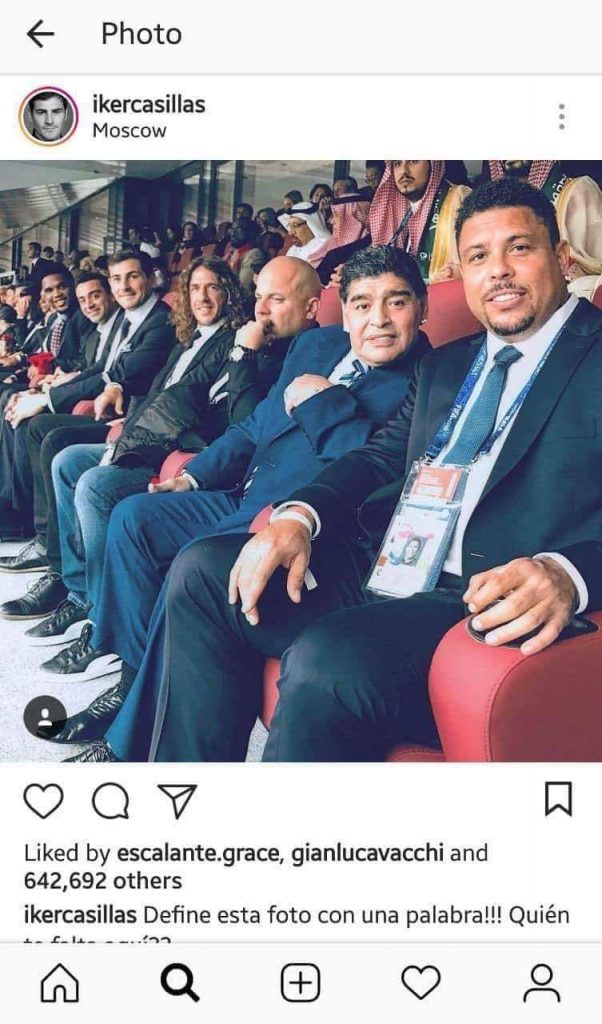This screenshot has height=1024, width=602.
Task: View the Moscow location tag
Action: tap(129, 131)
